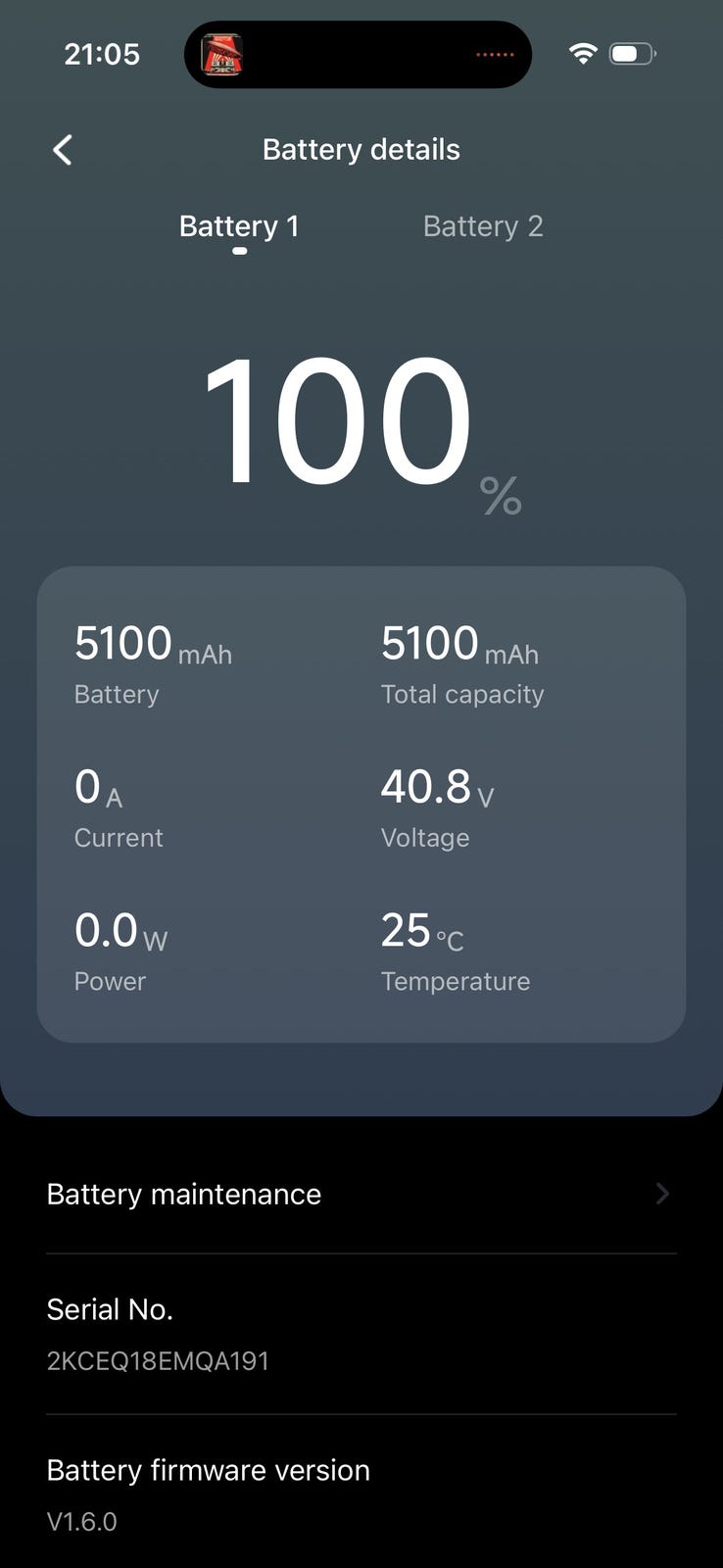This screenshot has width=723, height=1568.
Task: Open Battery maintenance
Action: click(361, 1194)
